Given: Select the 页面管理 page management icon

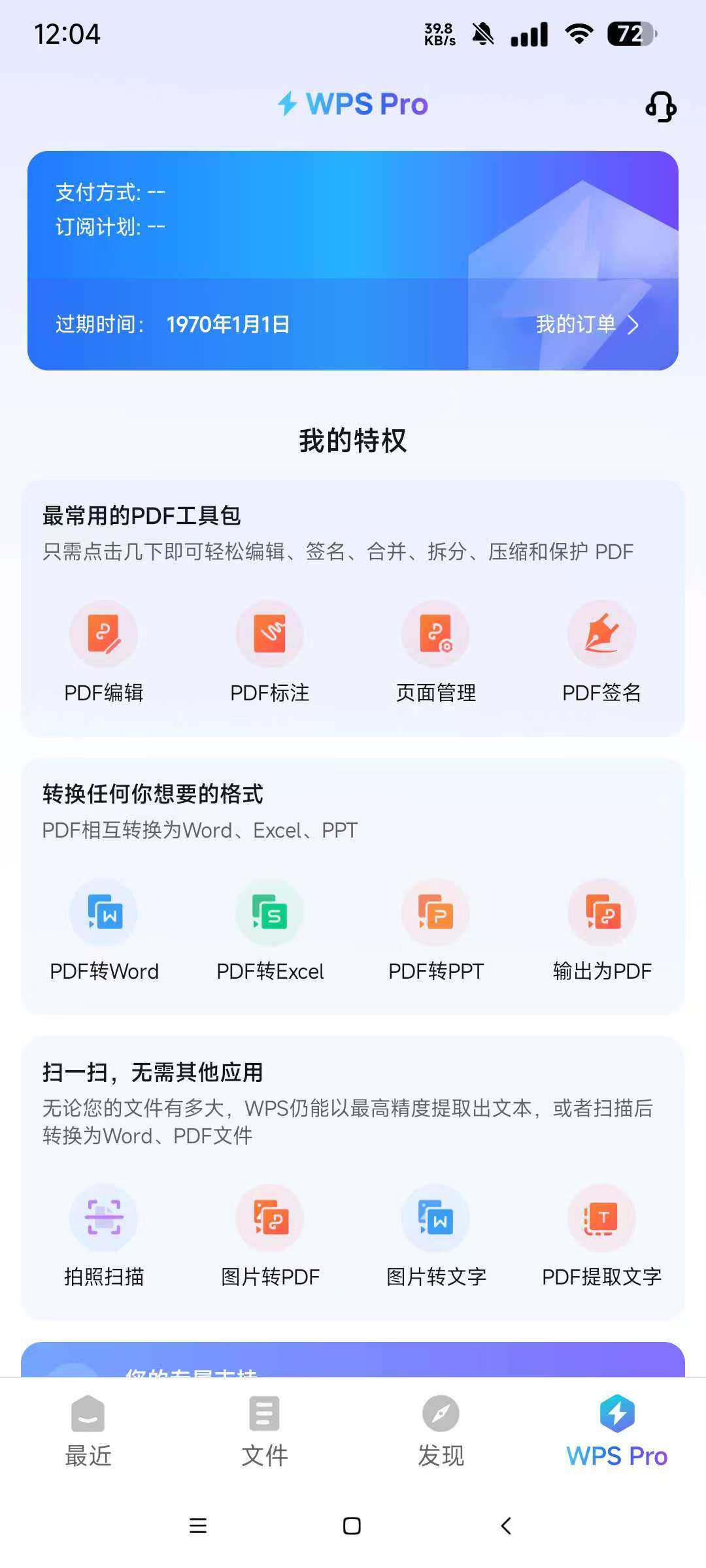Looking at the screenshot, I should (436, 634).
